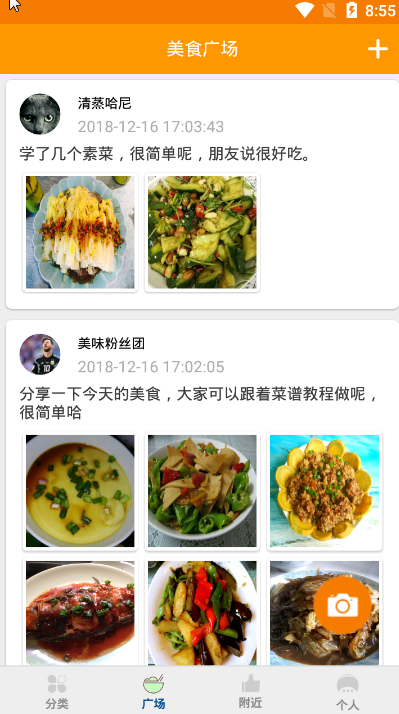The image size is (399, 714).
Task: Open the potato eggplant pepper photo
Action: 202,612
